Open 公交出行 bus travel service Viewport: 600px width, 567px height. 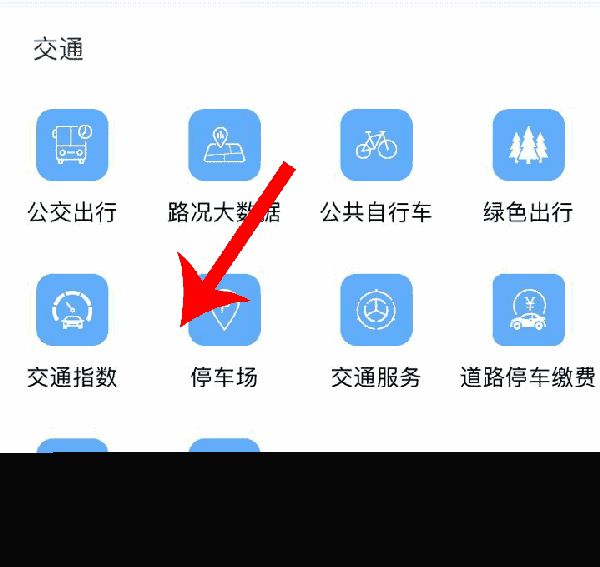(72, 146)
